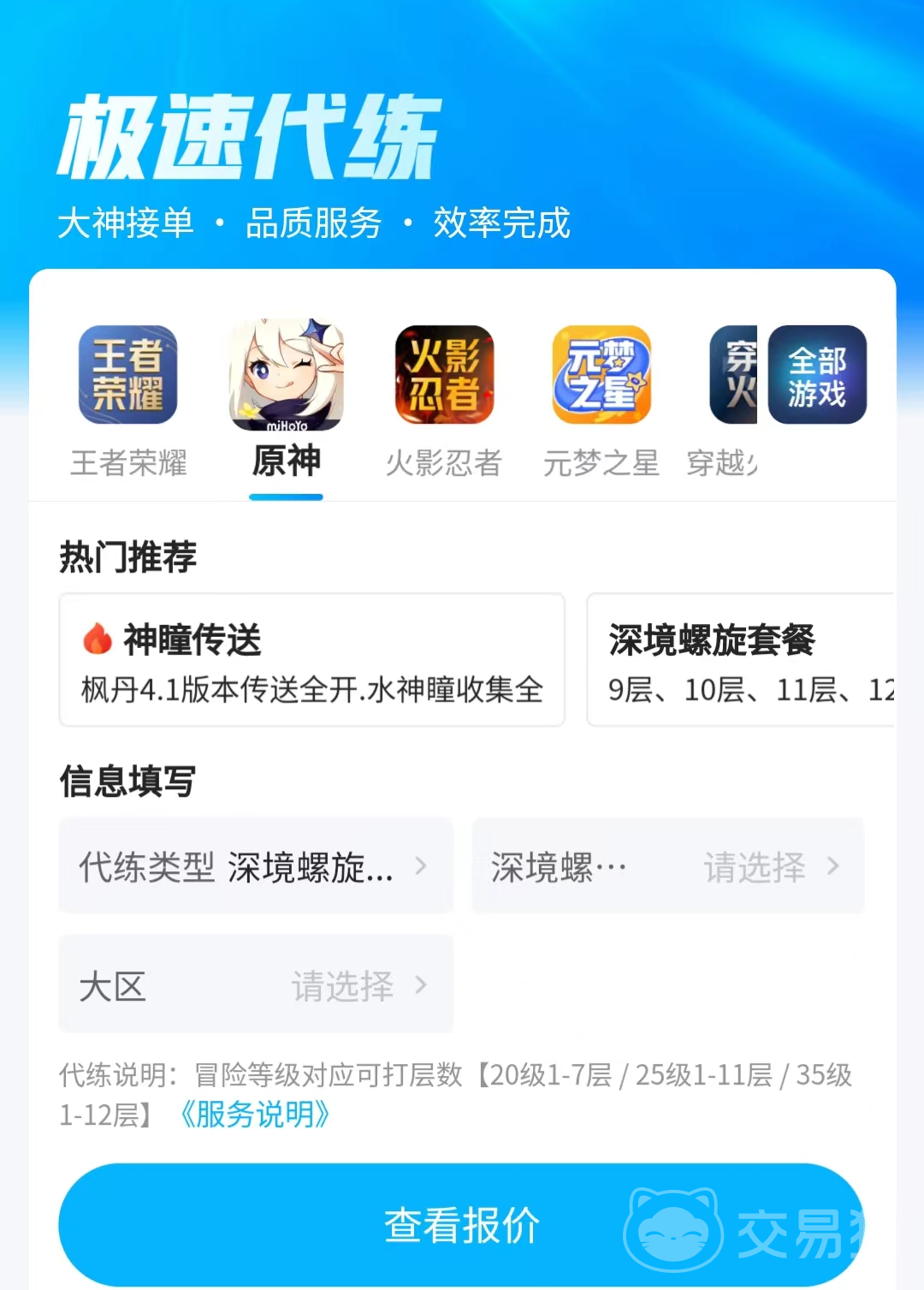Expand the 代练类型 selector
Screen dimensions: 924x1290
(x=256, y=866)
